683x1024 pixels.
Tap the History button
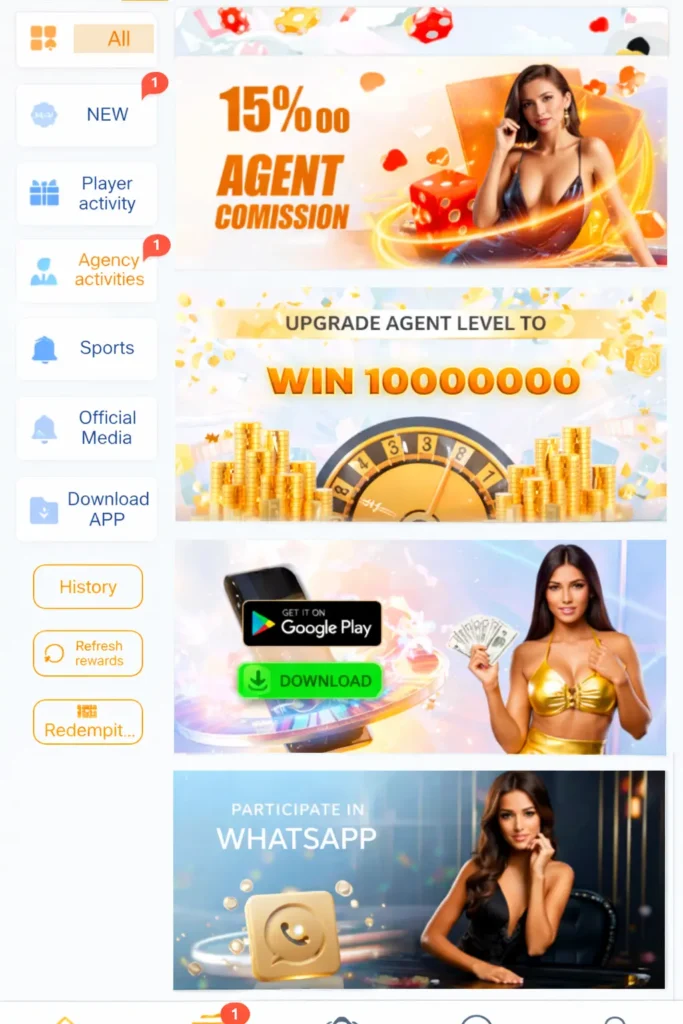(x=88, y=587)
